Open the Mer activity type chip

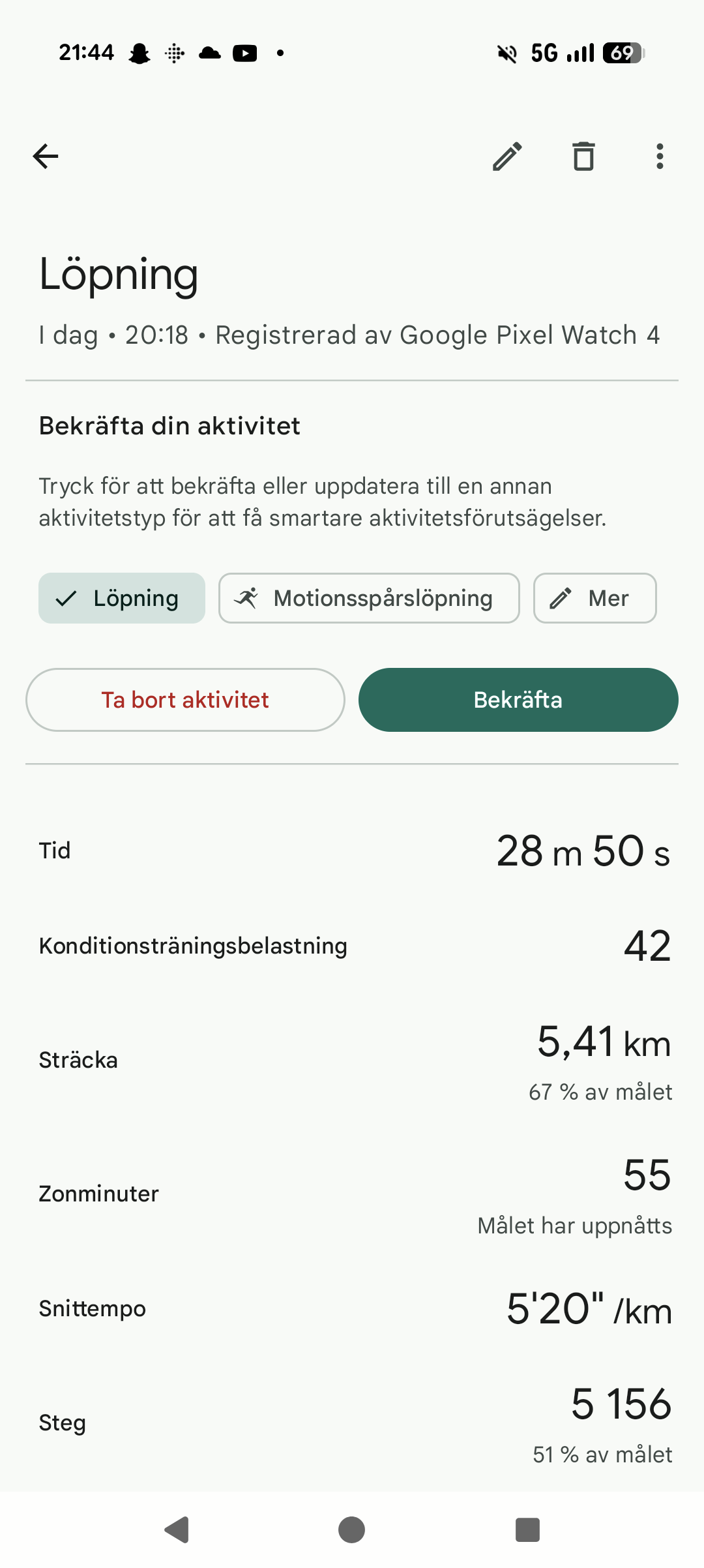point(594,598)
